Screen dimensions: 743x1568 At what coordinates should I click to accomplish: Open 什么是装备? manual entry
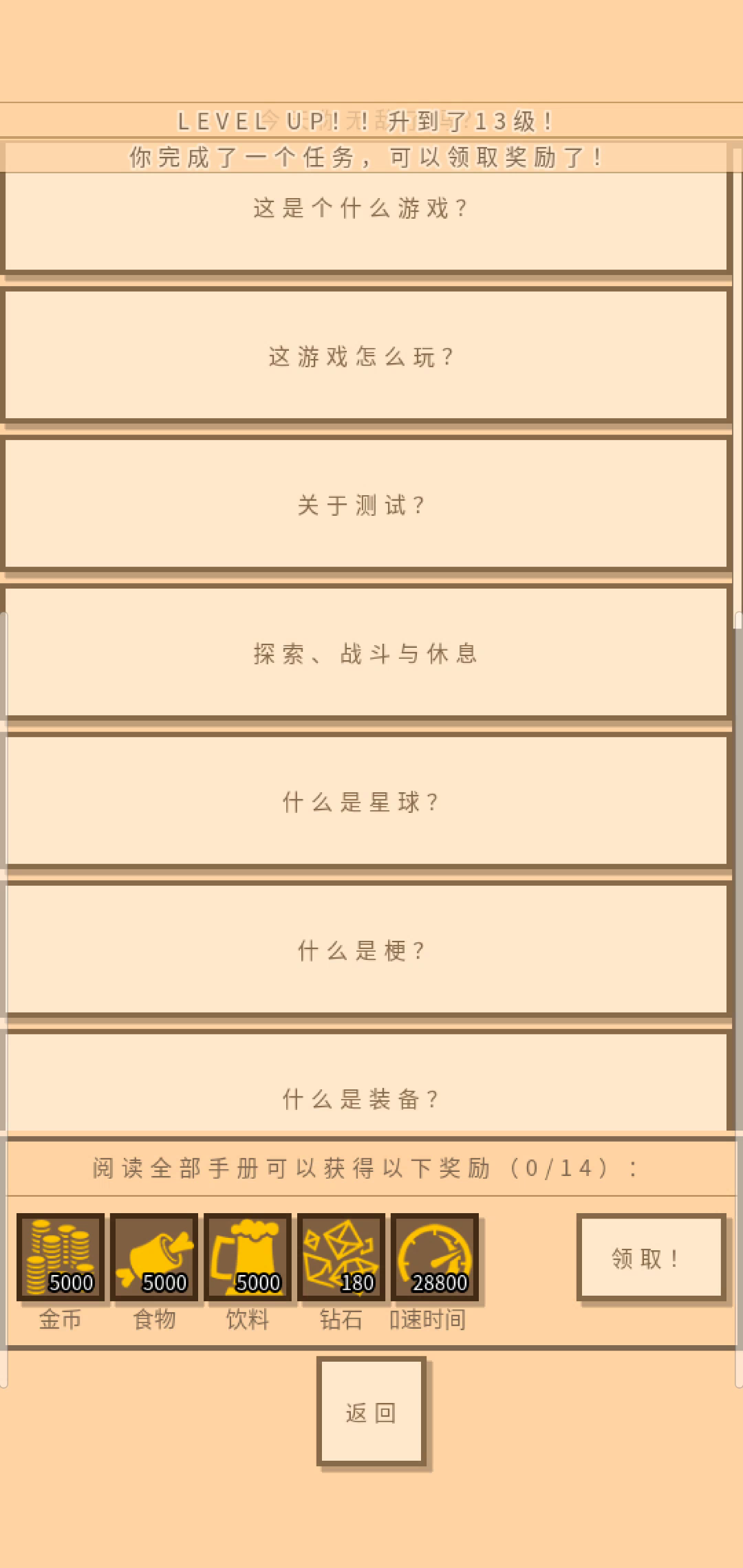(x=366, y=1082)
